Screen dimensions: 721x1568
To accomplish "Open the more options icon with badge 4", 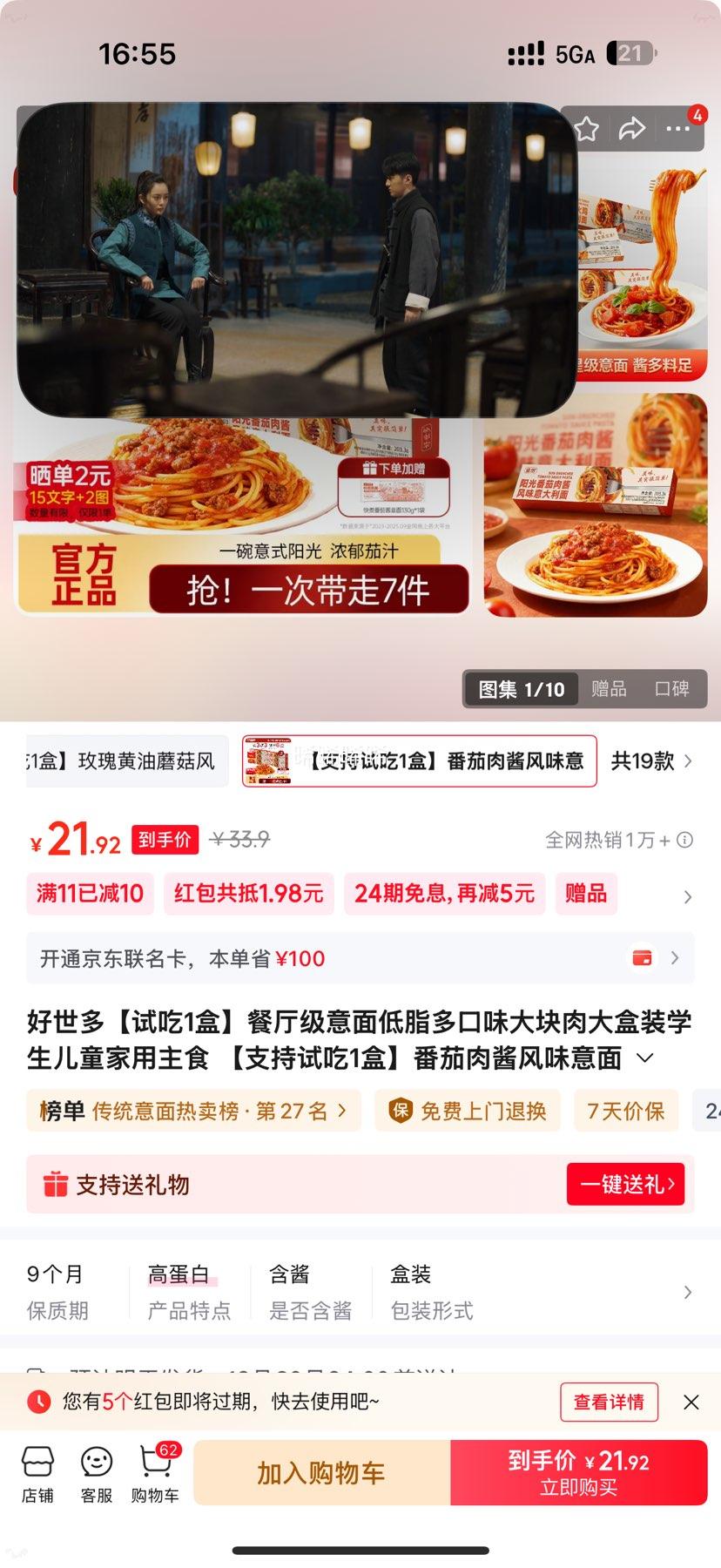I will pyautogui.click(x=678, y=128).
